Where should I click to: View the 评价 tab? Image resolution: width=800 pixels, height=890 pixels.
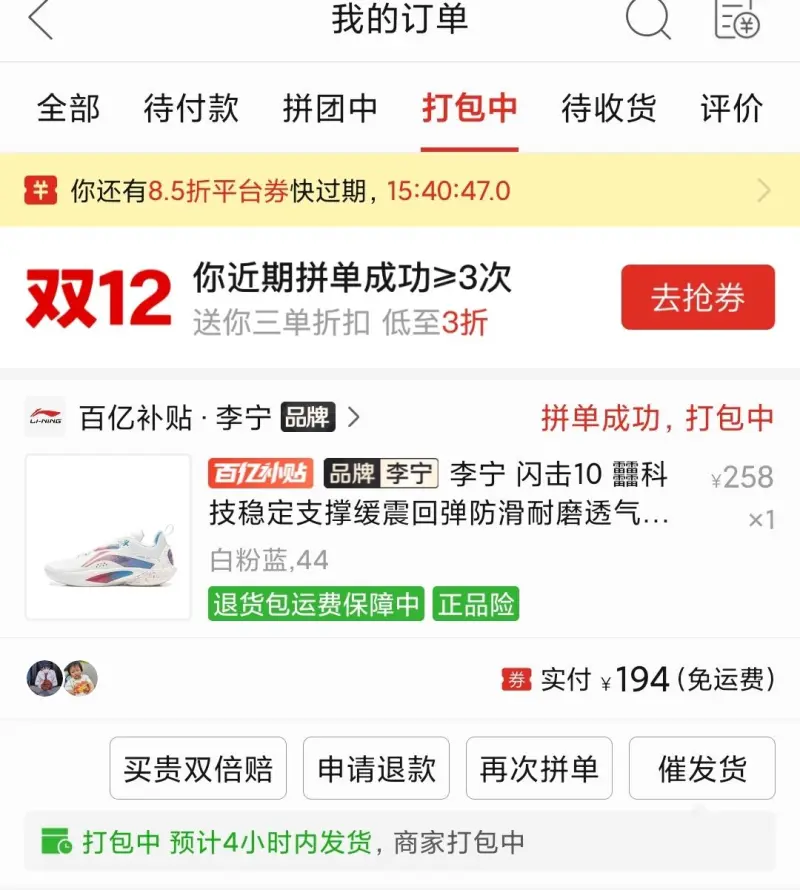[x=731, y=109]
